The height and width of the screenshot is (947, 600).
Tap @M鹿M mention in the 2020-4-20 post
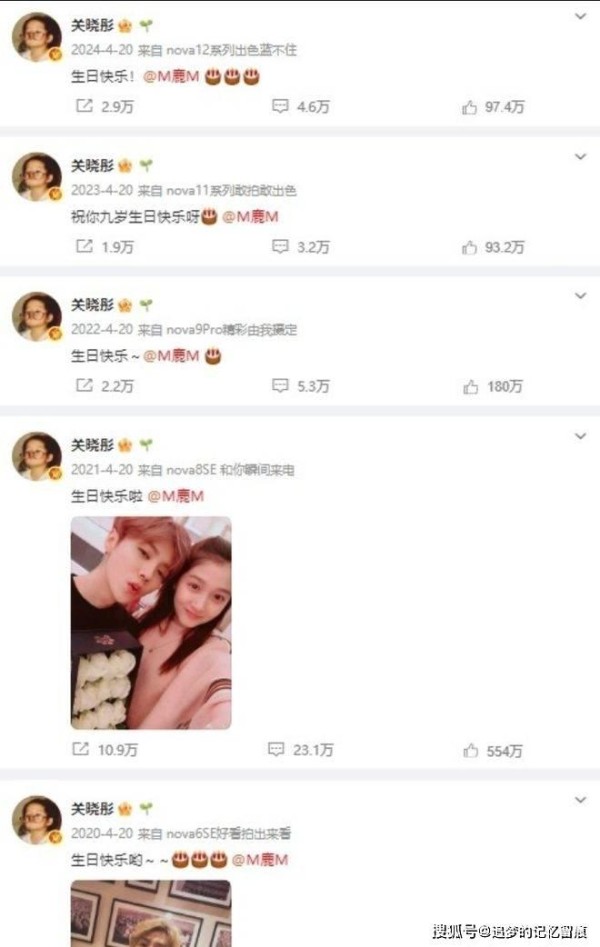[x=264, y=859]
